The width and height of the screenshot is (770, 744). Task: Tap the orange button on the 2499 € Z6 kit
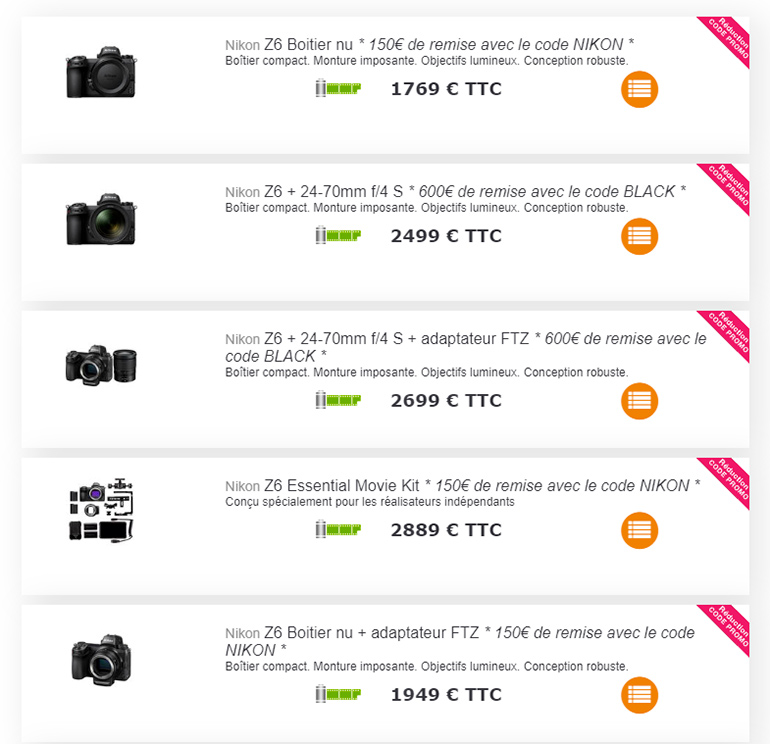(639, 237)
